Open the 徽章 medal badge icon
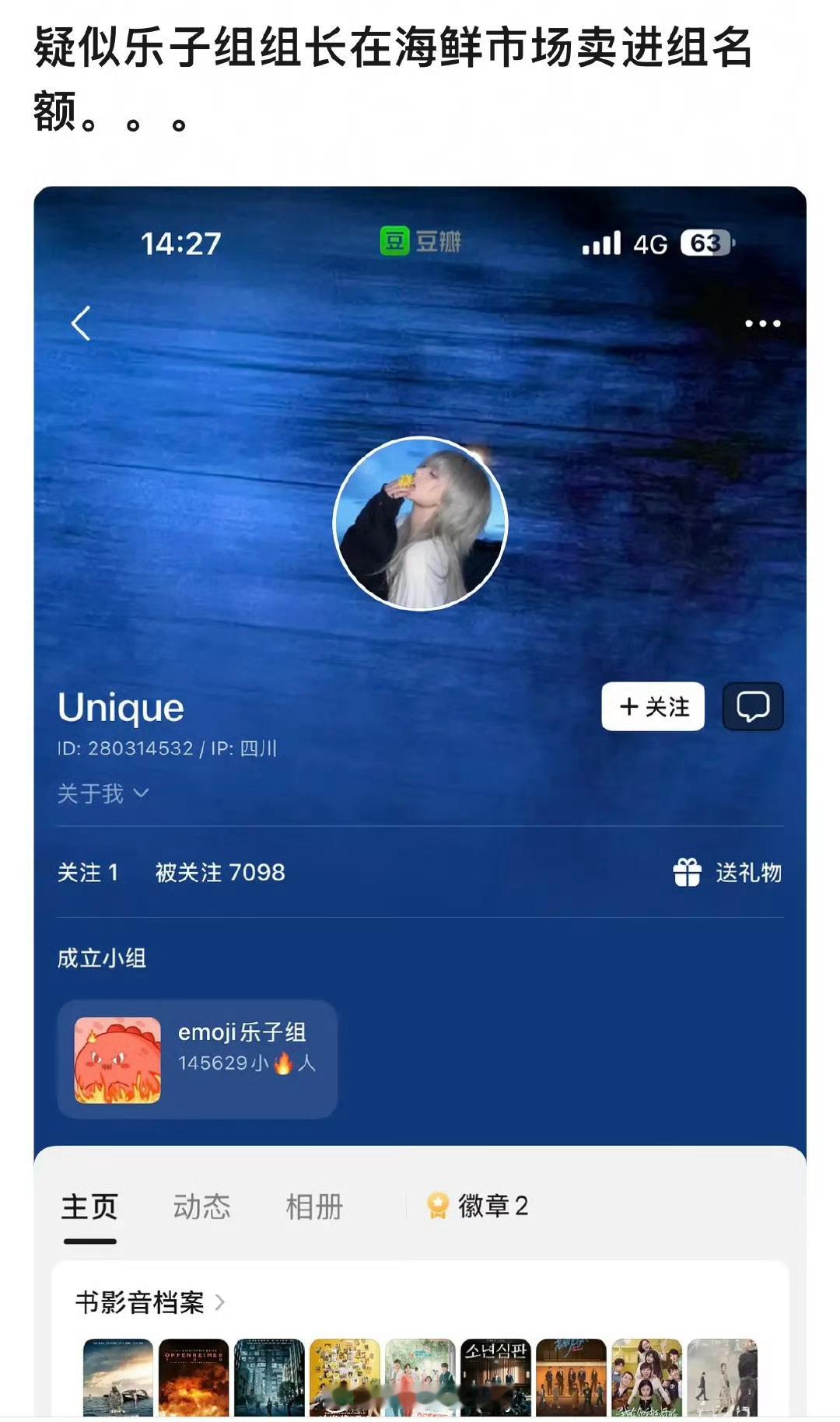Viewport: 840px width, 1422px height. (438, 1207)
